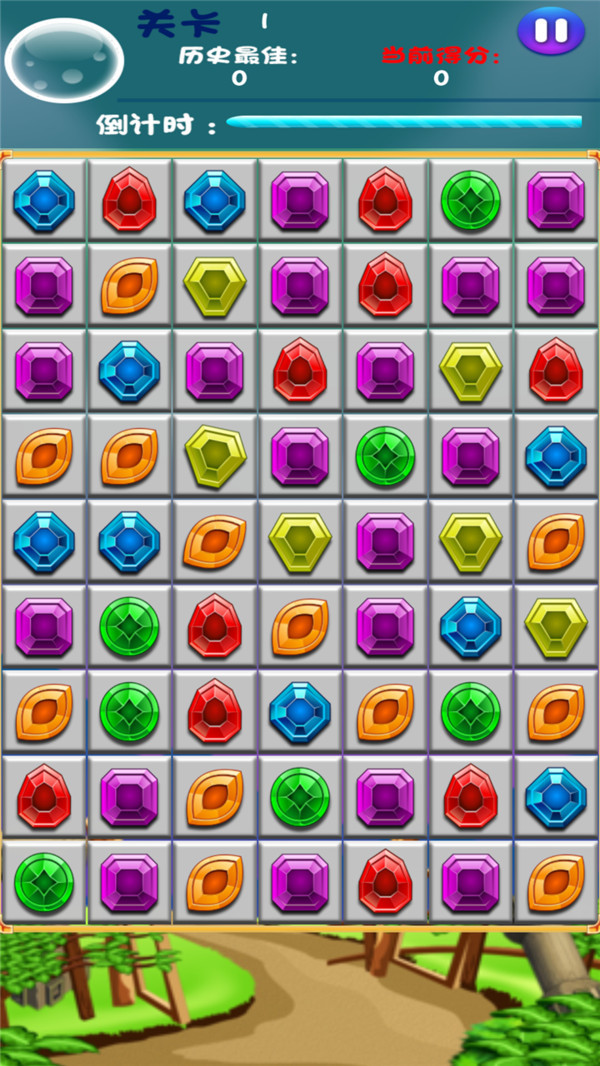Pick the red gem in the bottom row
600x1066 pixels.
click(x=385, y=883)
